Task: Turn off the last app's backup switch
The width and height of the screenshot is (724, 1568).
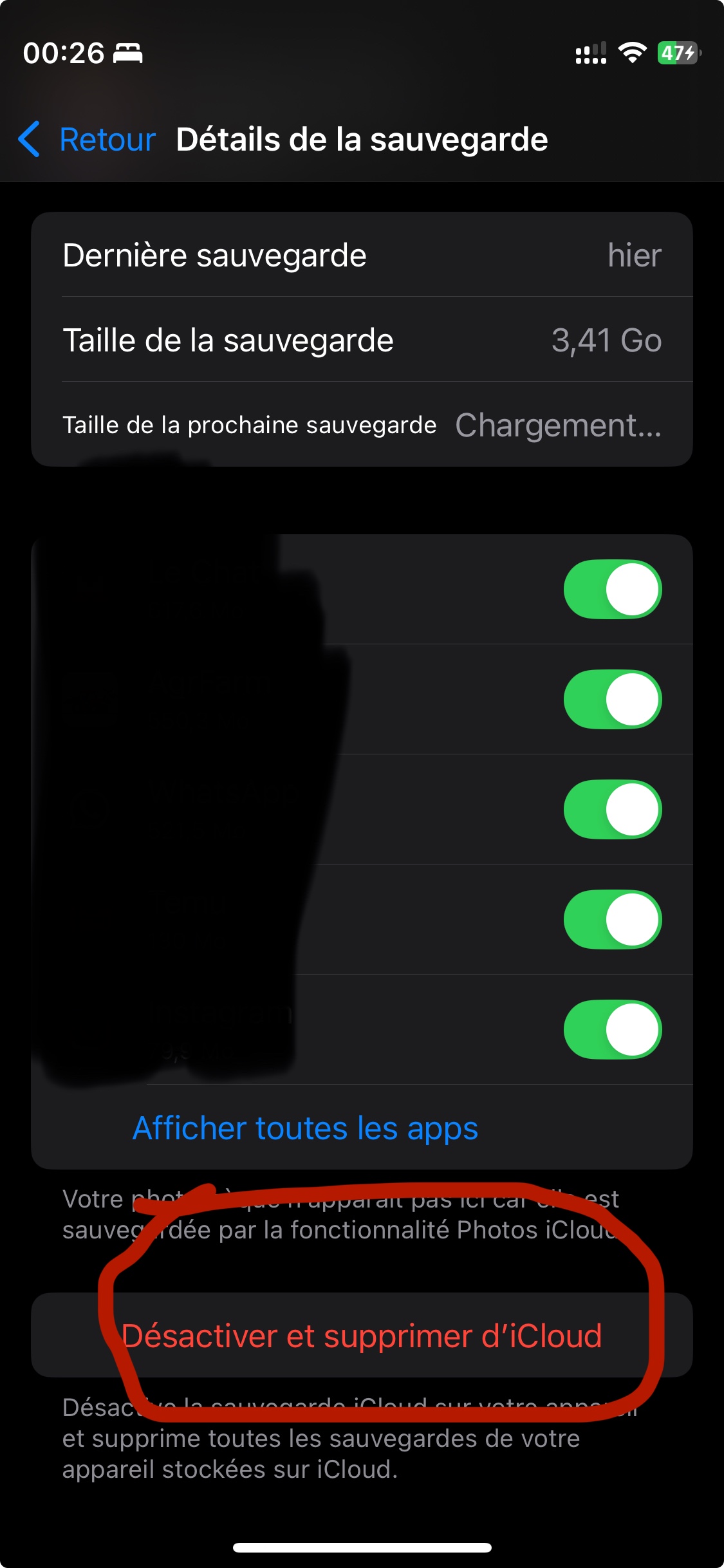Action: pos(612,1029)
